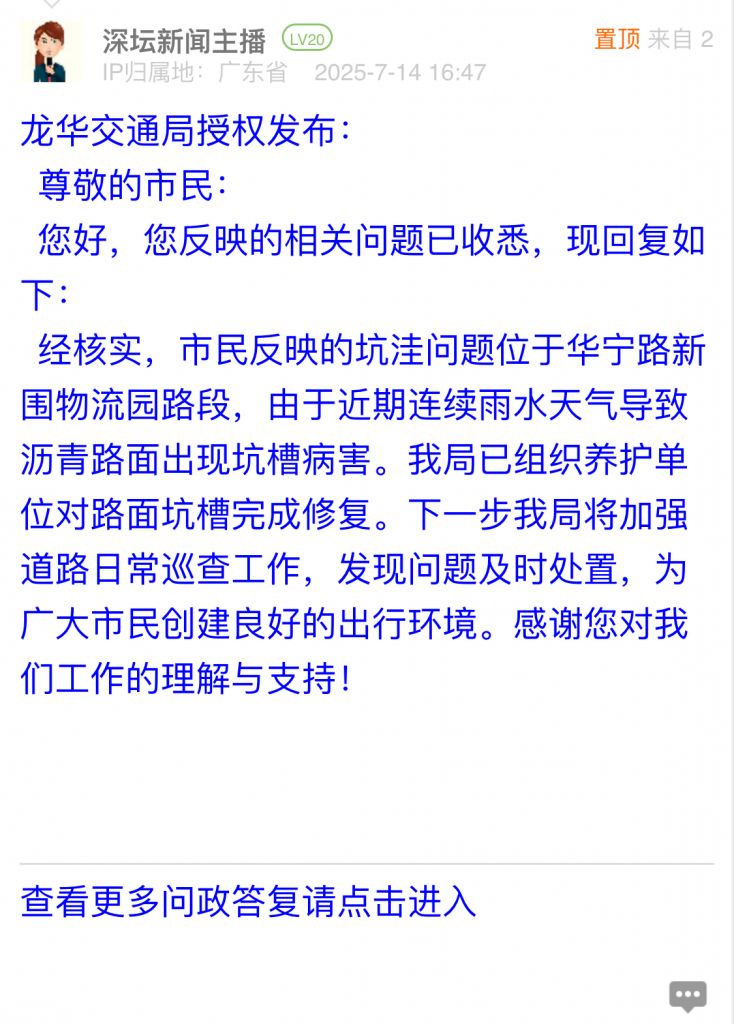Open 查看更多问政答复请点击进入 link

coord(248,902)
